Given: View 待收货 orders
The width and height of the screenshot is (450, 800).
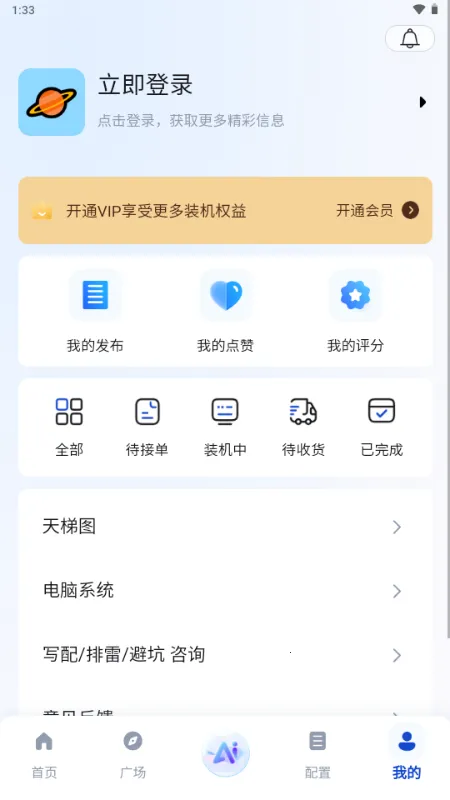Looking at the screenshot, I should tap(303, 428).
